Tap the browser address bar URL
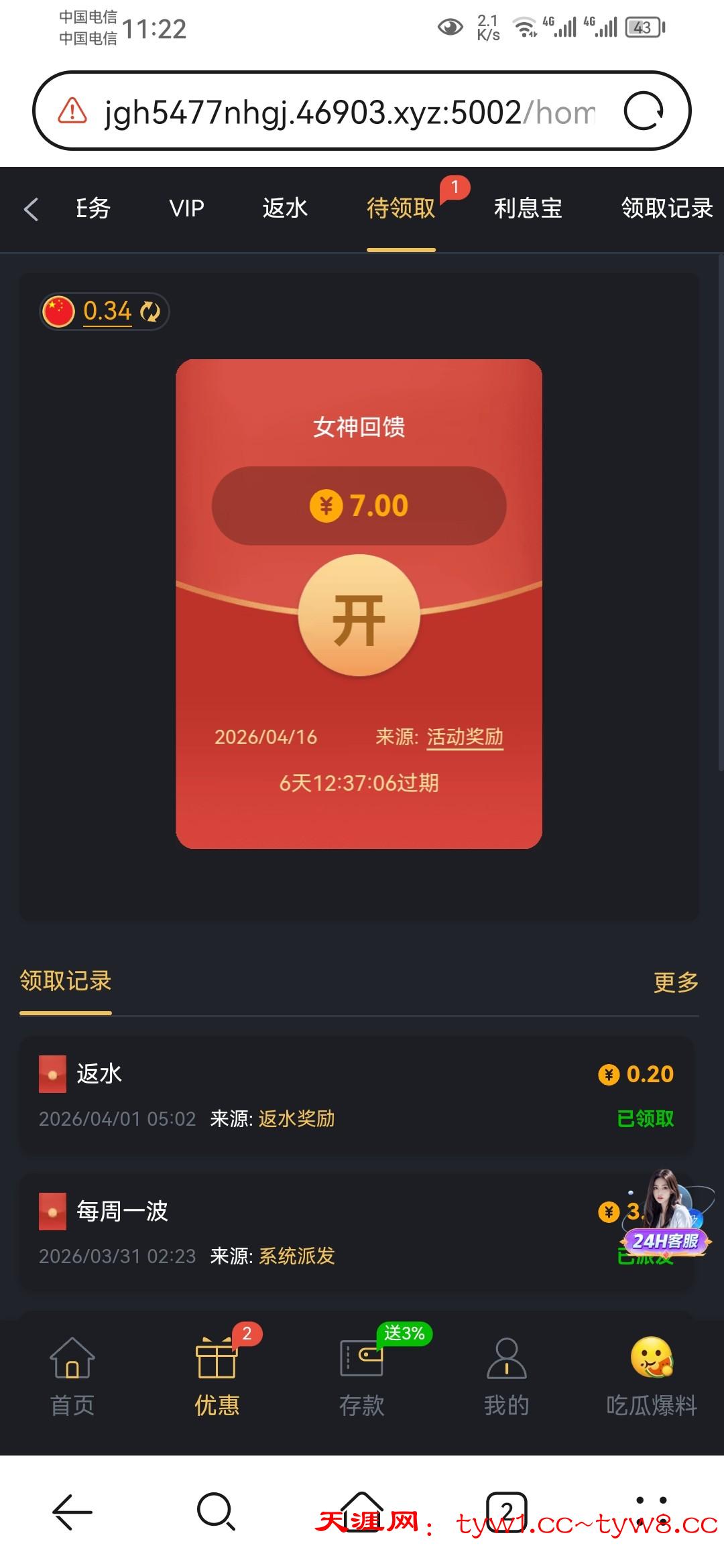The image size is (724, 1568). [349, 112]
